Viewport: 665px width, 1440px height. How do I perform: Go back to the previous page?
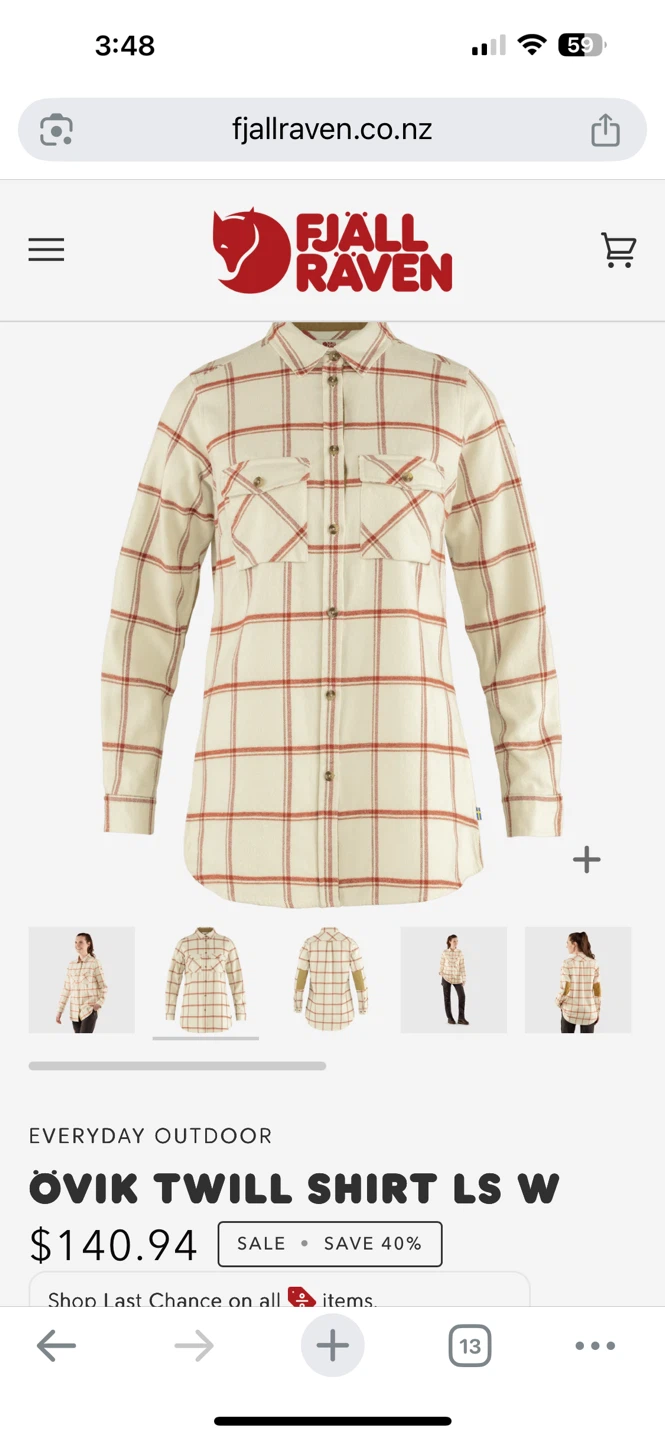pyautogui.click(x=56, y=1346)
